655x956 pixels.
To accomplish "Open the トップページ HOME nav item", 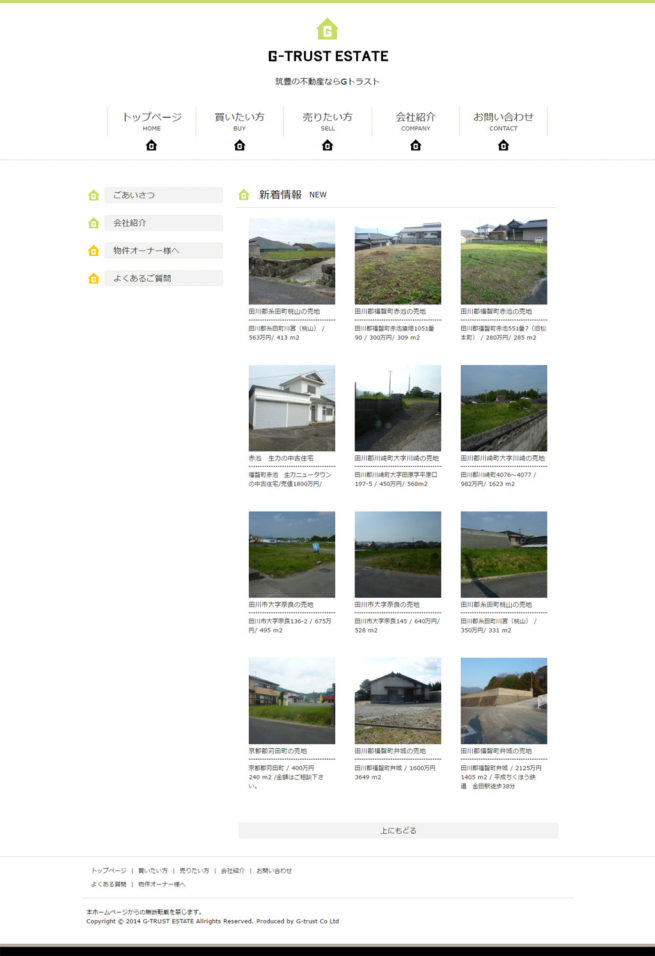I will pyautogui.click(x=152, y=121).
